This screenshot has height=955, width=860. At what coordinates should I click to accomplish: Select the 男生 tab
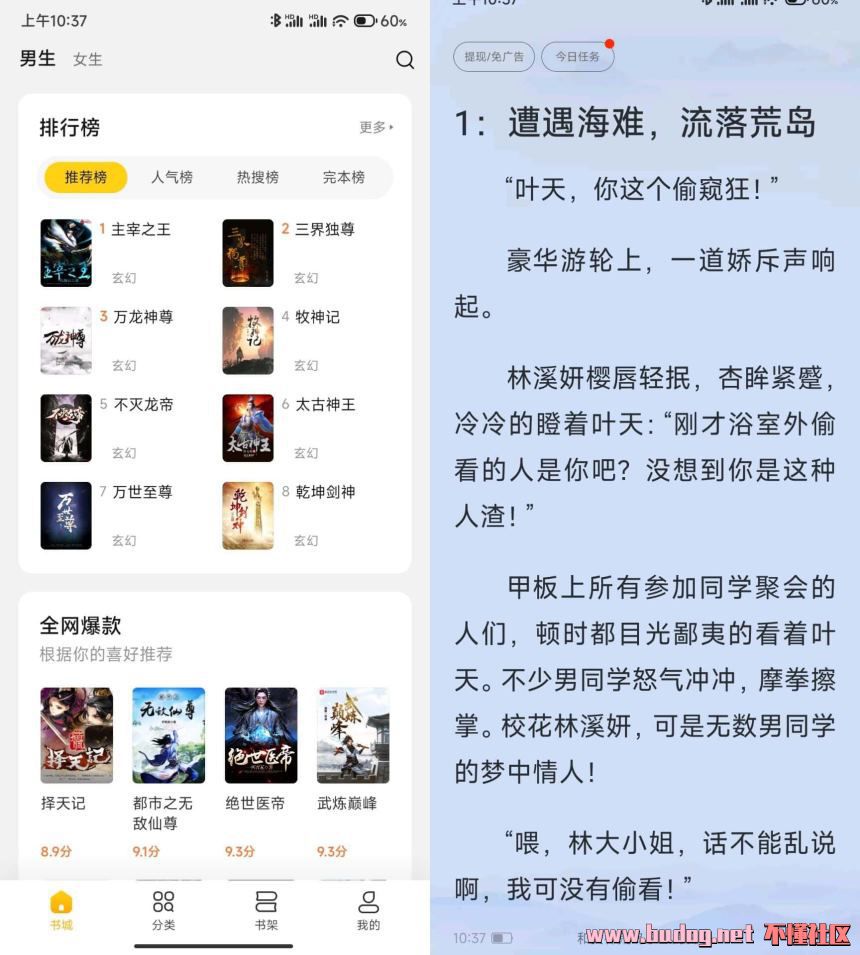pyautogui.click(x=37, y=59)
